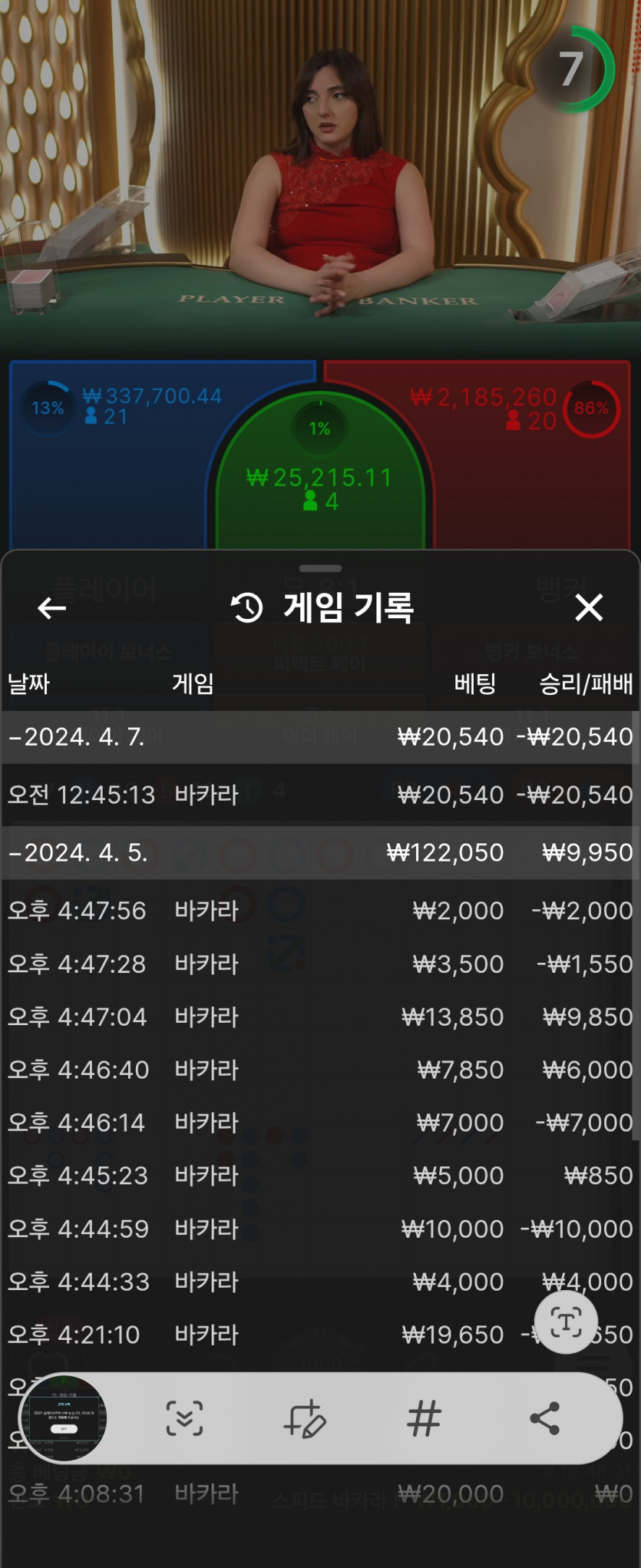Share the captured screenshot
The width and height of the screenshot is (641, 1568).
(x=545, y=1418)
